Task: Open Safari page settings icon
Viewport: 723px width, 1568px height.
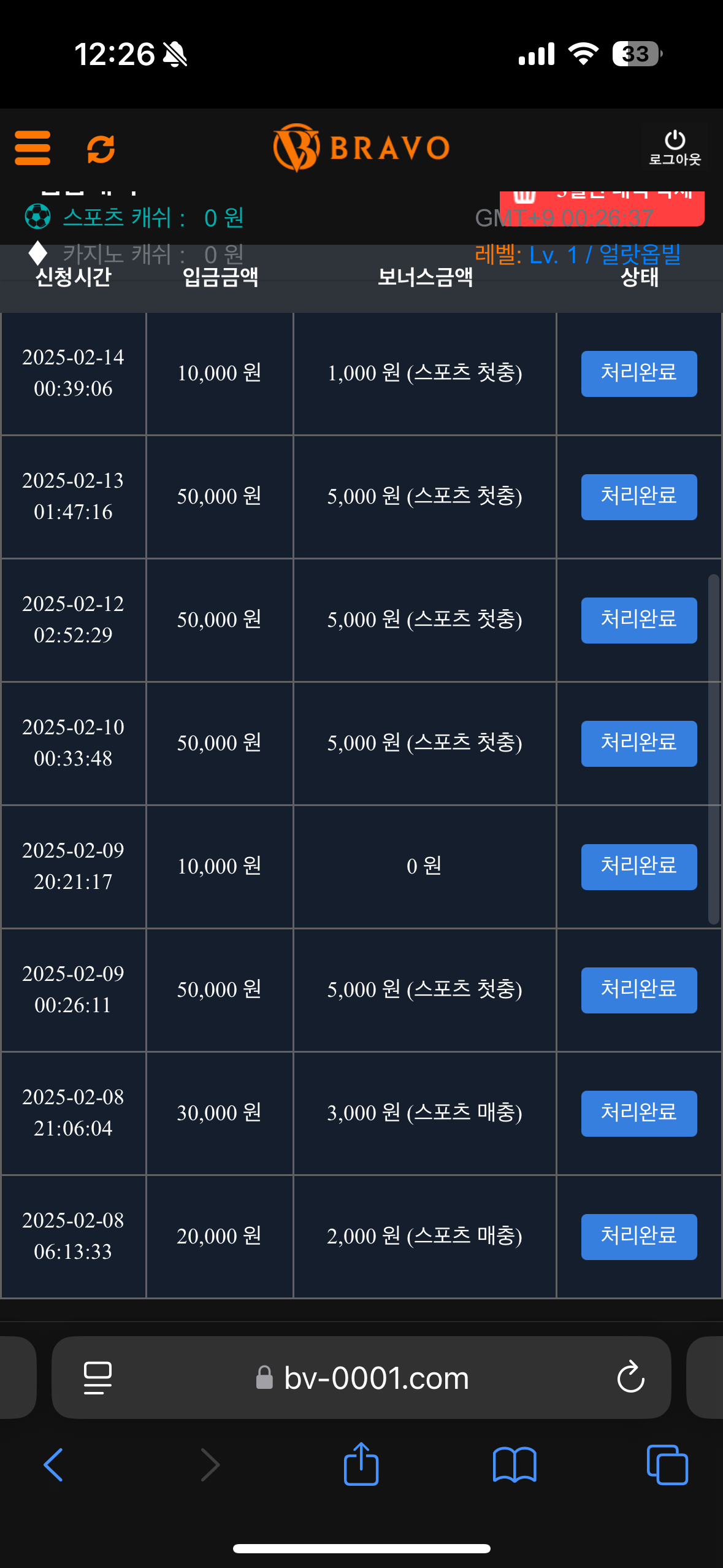Action: pyautogui.click(x=98, y=1378)
